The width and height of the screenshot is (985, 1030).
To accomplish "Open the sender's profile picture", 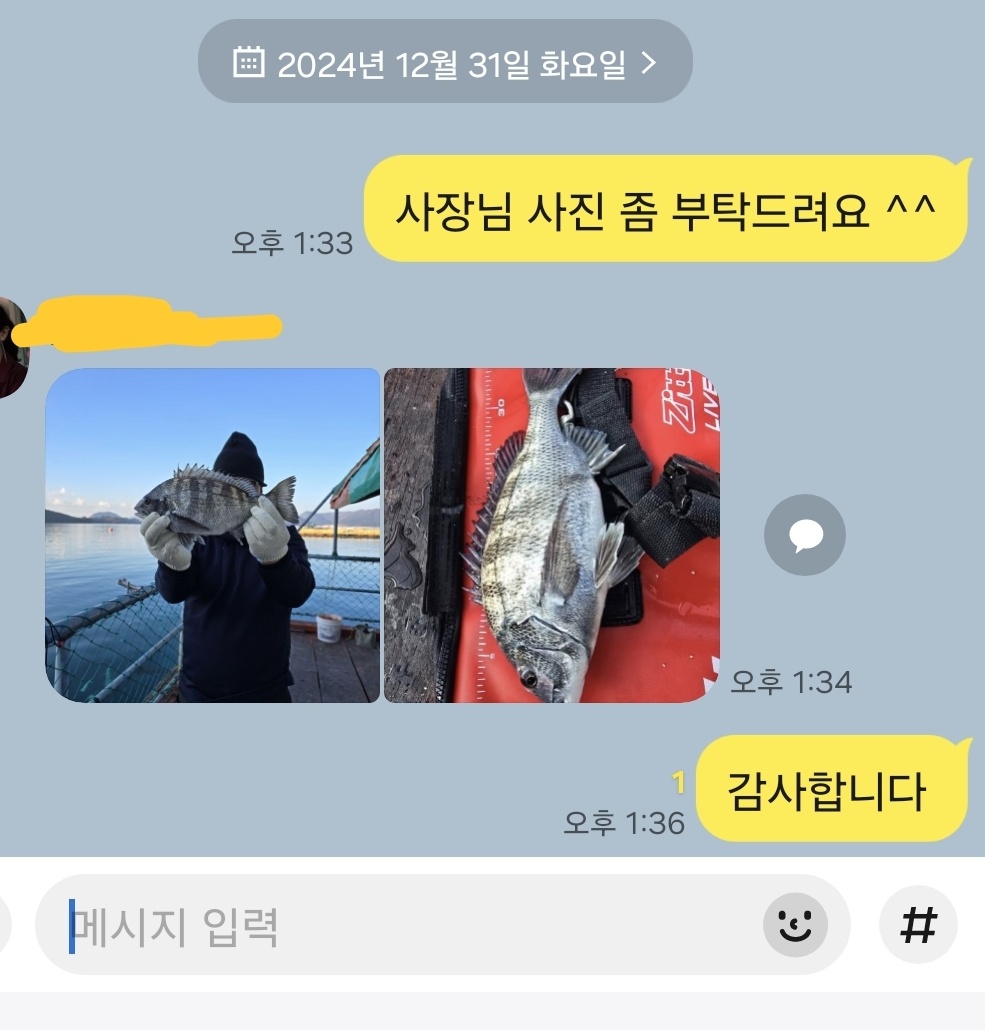I will 12,347.
